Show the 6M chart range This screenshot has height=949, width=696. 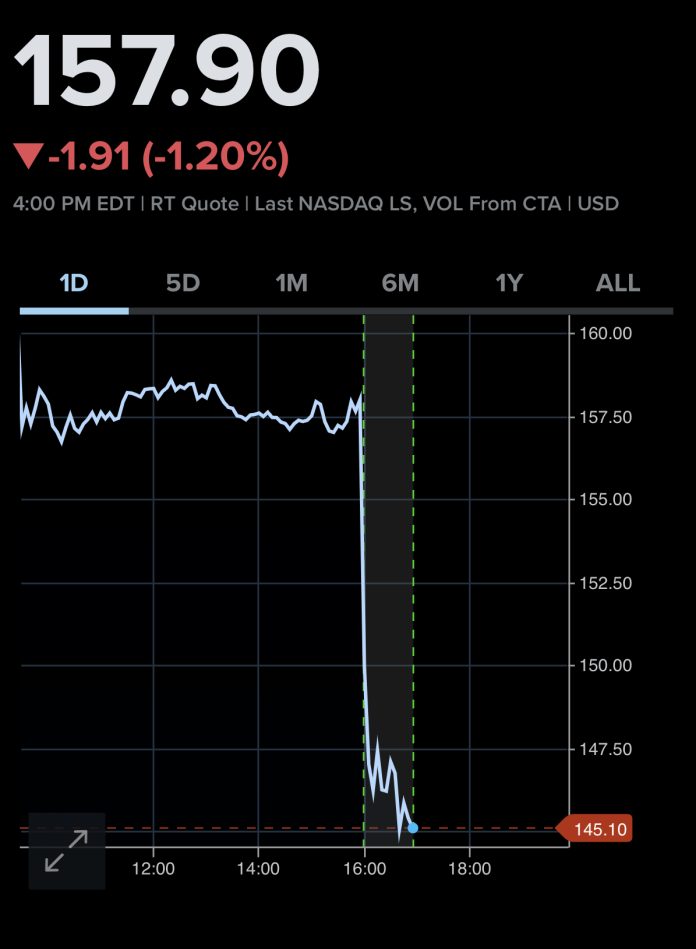tap(400, 283)
